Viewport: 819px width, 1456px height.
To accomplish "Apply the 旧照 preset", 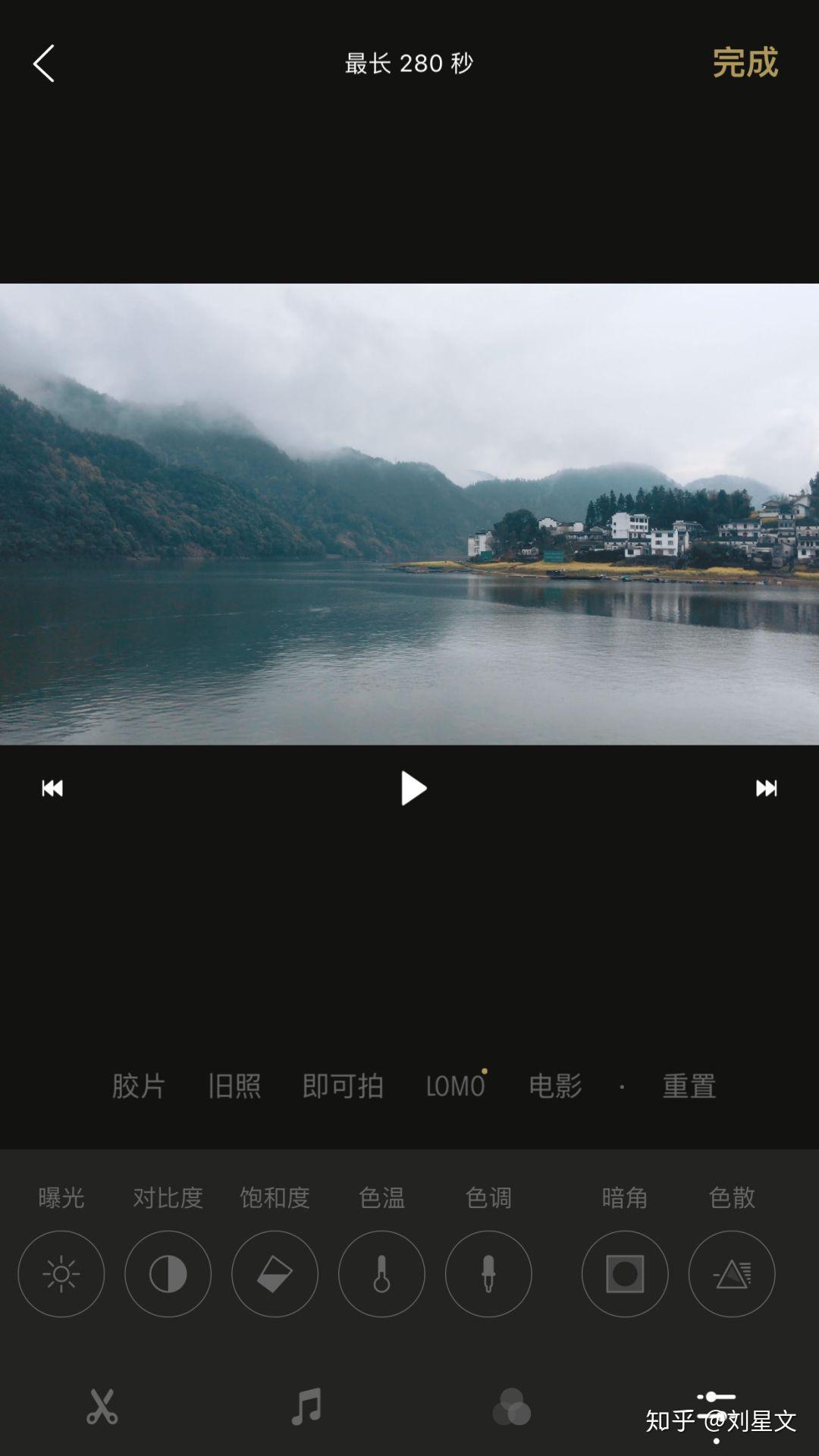I will (x=234, y=1086).
